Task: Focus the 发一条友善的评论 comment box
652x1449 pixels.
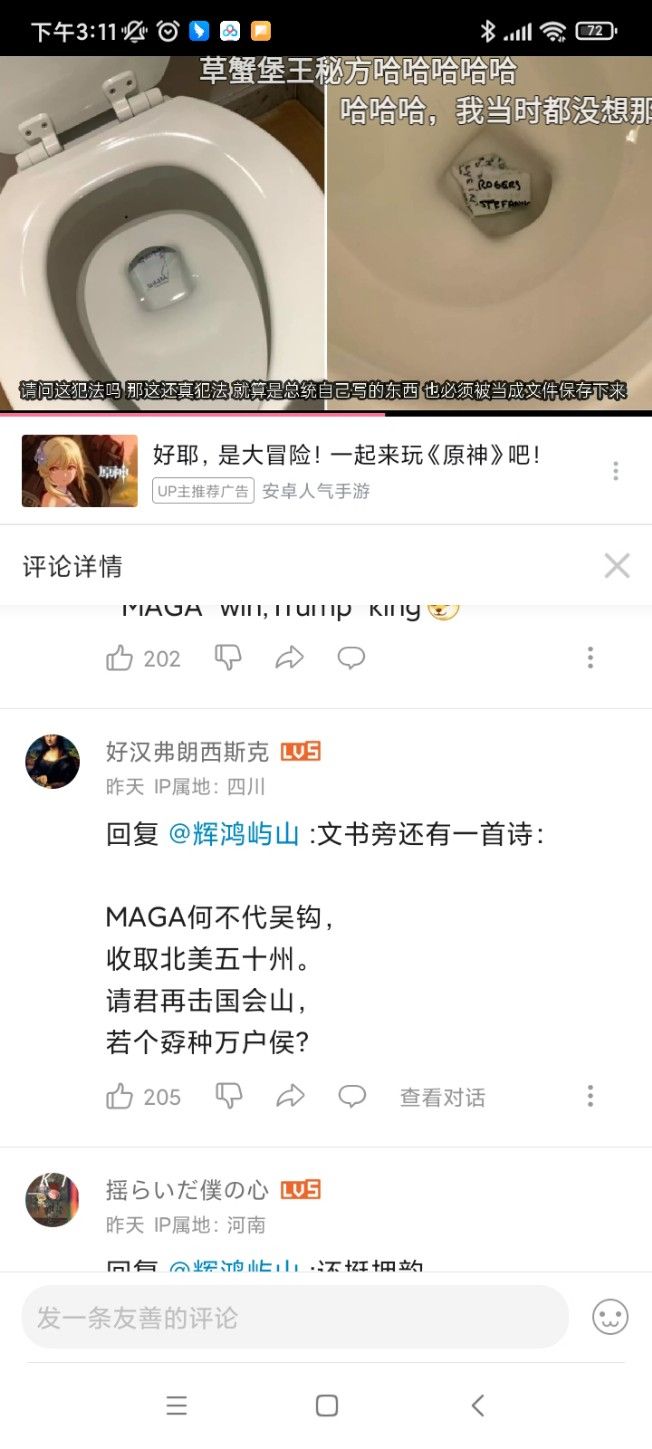Action: [295, 1317]
